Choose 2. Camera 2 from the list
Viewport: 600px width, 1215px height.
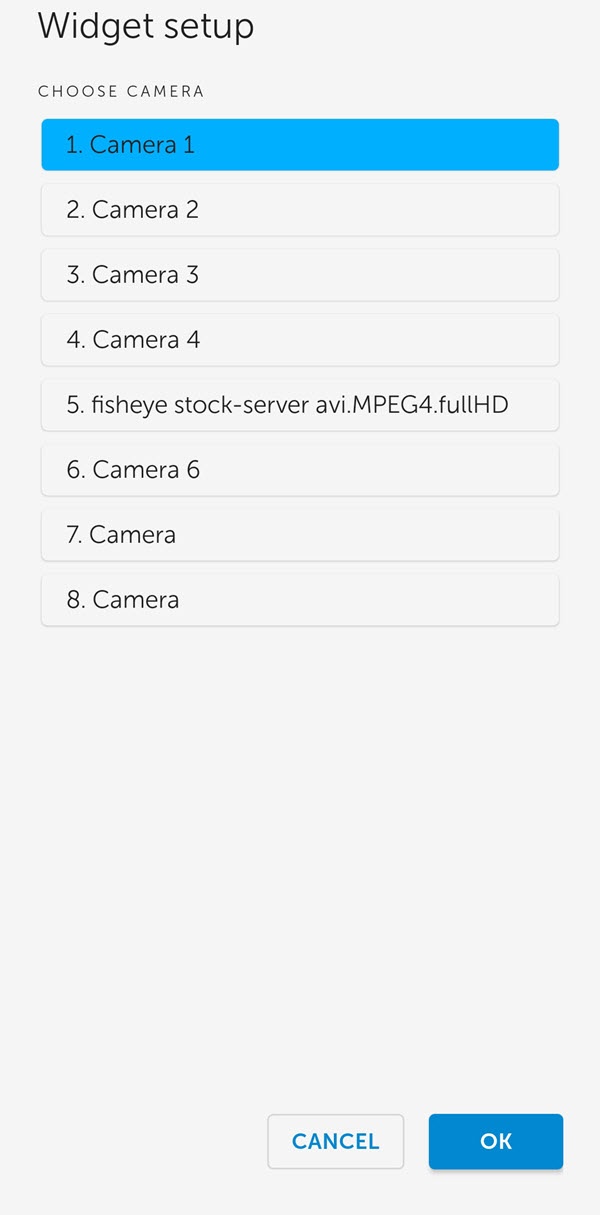[x=300, y=210]
